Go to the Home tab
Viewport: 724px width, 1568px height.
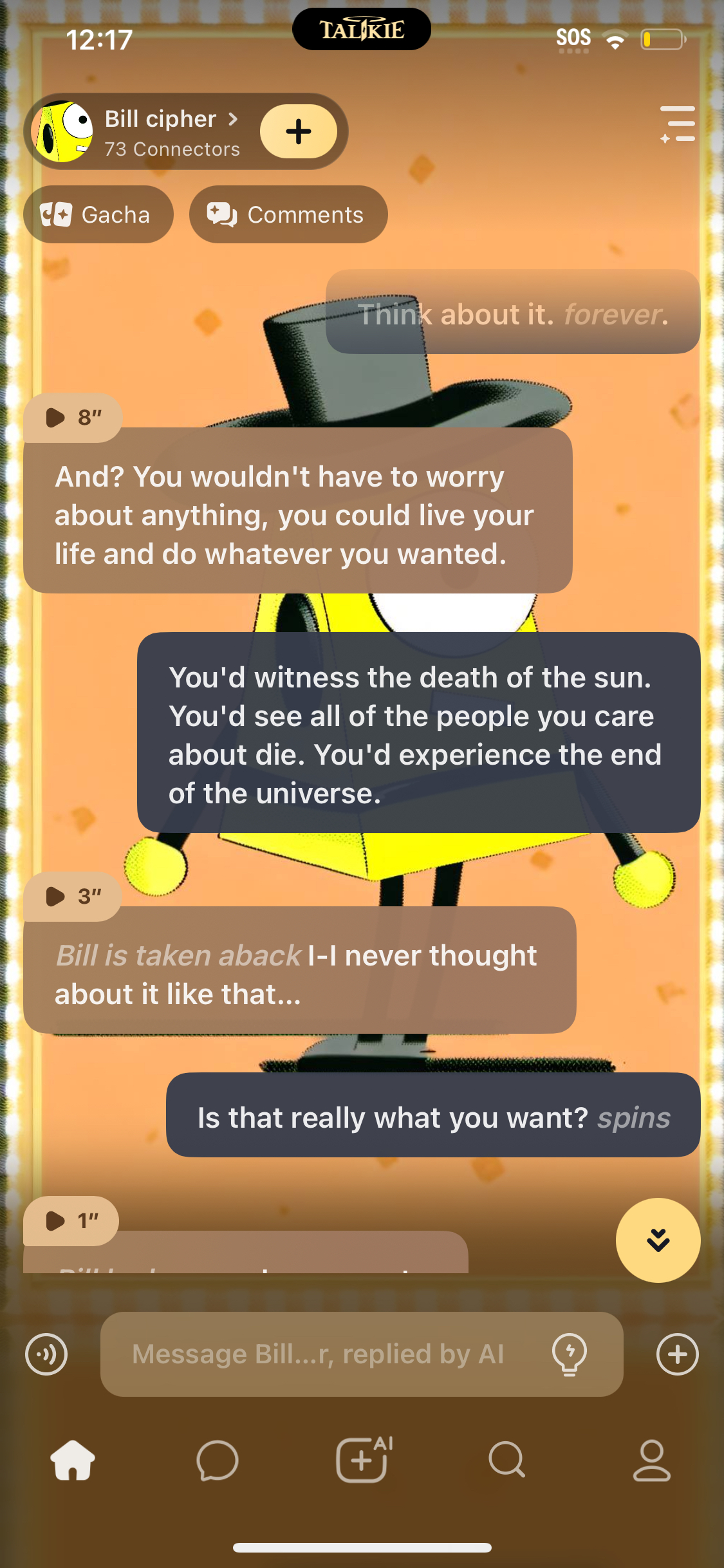point(73,1460)
